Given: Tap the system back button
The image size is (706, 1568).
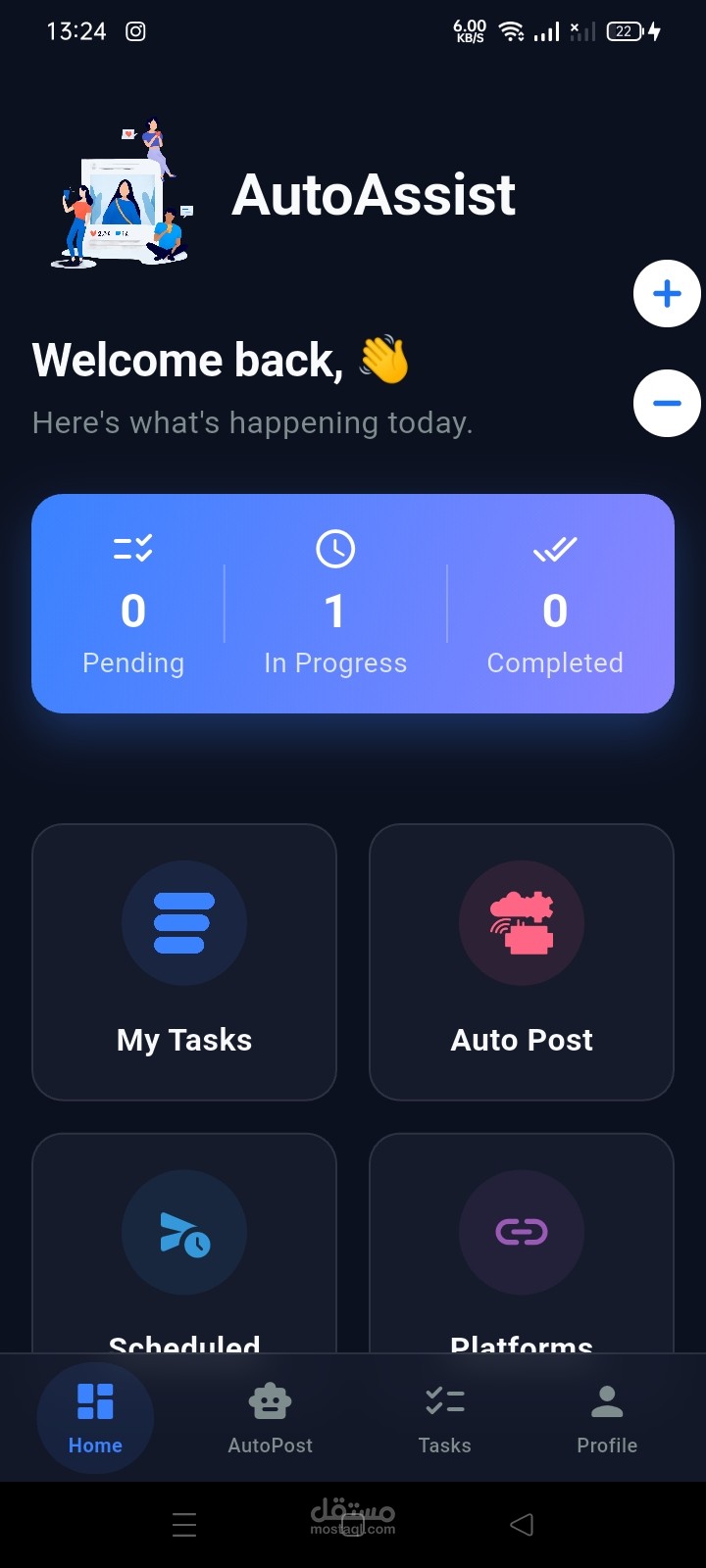Looking at the screenshot, I should pos(522,1525).
